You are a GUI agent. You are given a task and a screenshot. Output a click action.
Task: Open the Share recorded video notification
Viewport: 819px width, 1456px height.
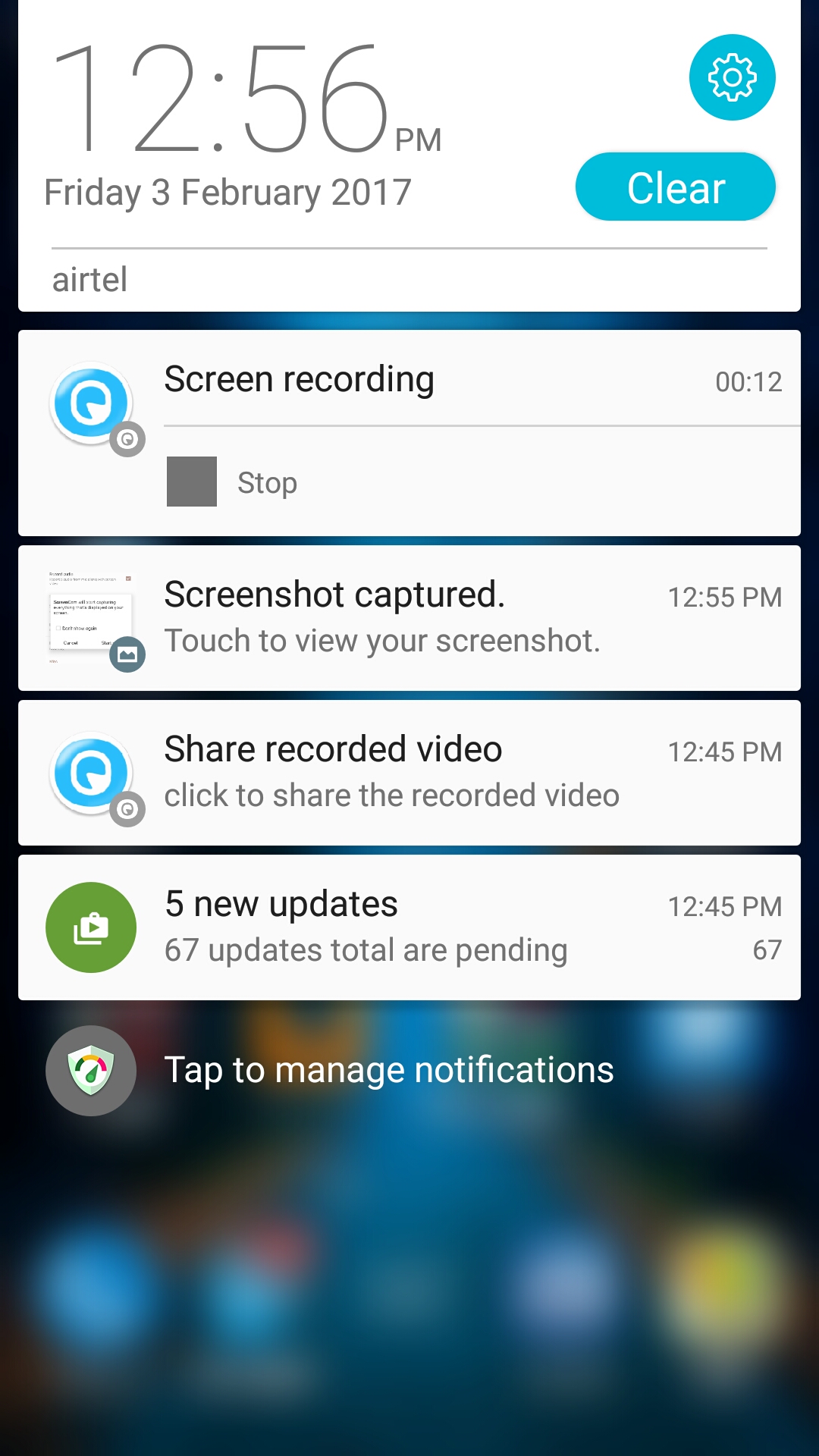tap(409, 773)
